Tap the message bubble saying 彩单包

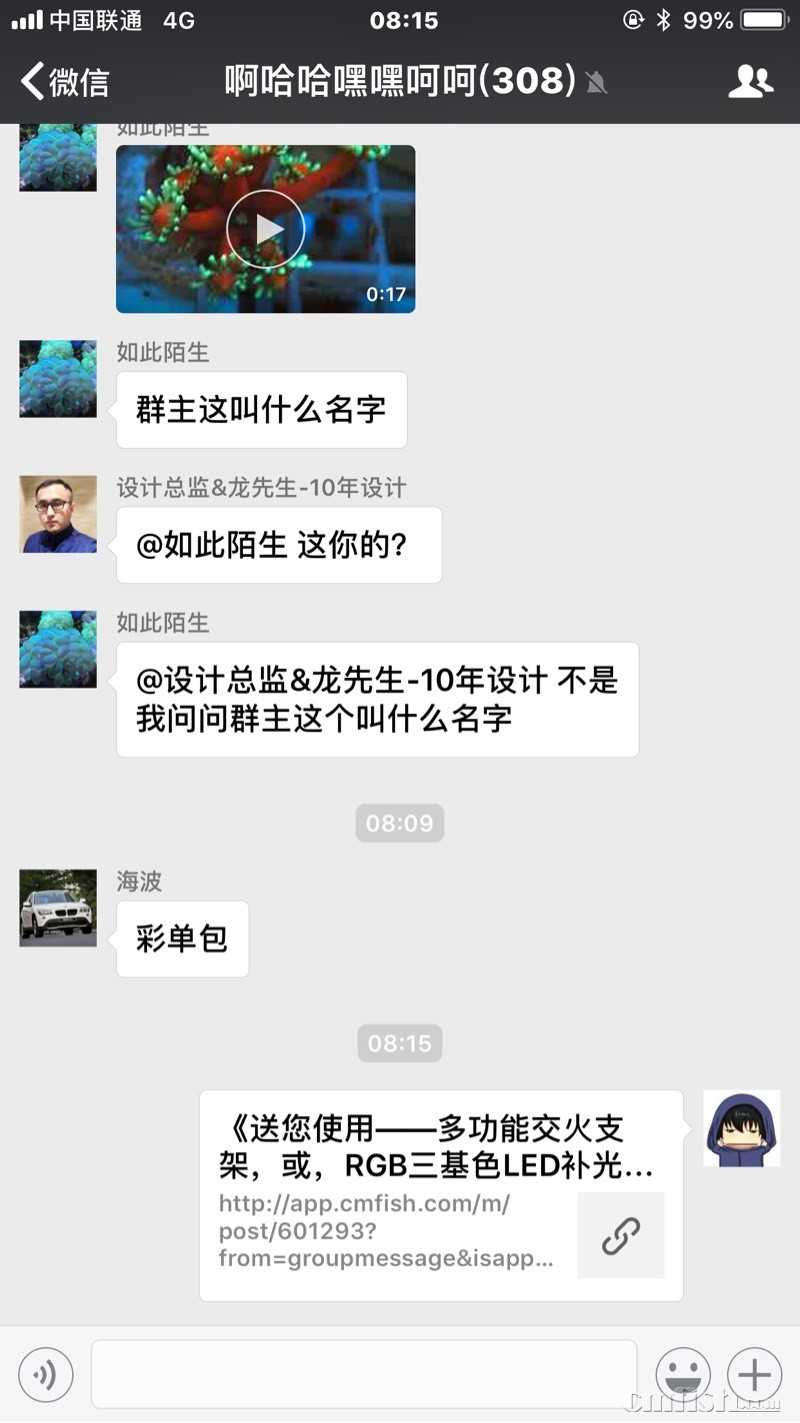(182, 938)
